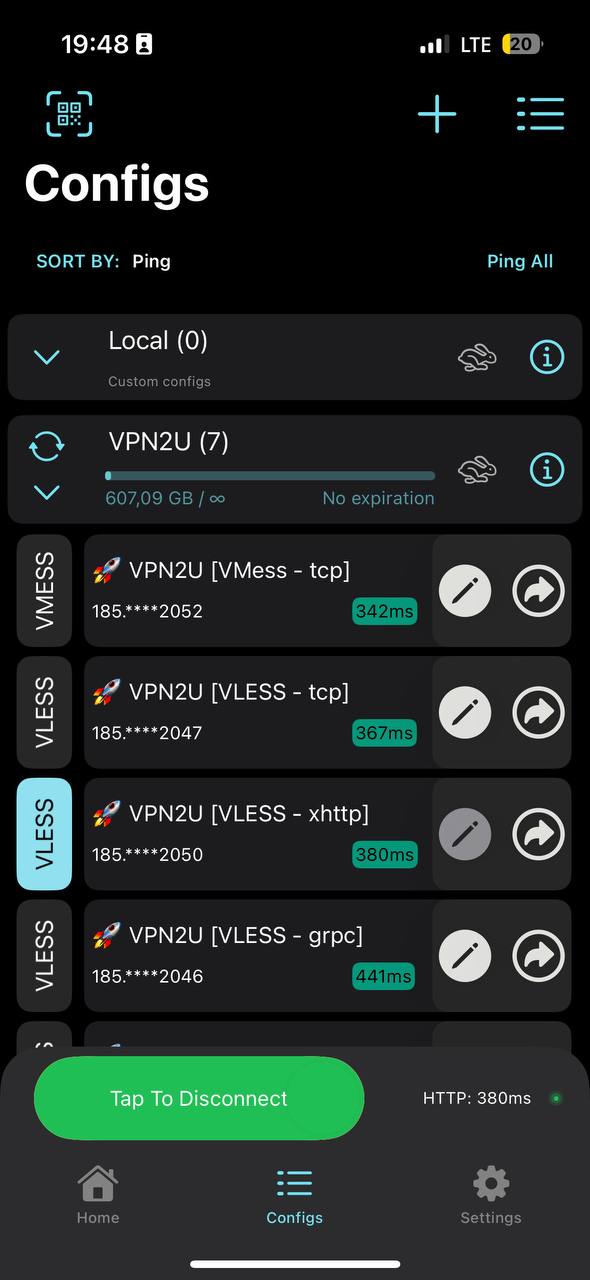Share the VPN2U VLESS tcp config

[539, 712]
